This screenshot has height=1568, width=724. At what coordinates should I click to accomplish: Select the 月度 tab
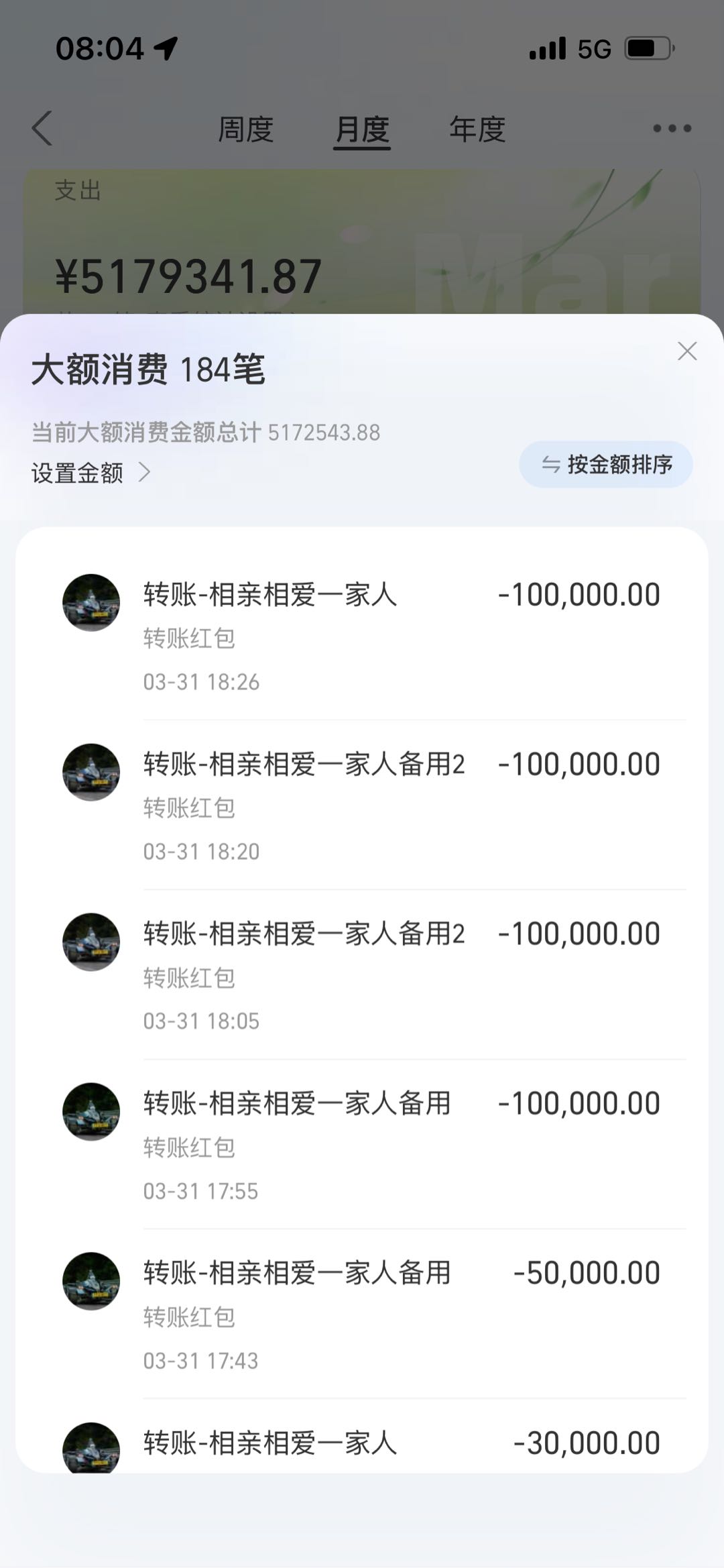pos(361,129)
